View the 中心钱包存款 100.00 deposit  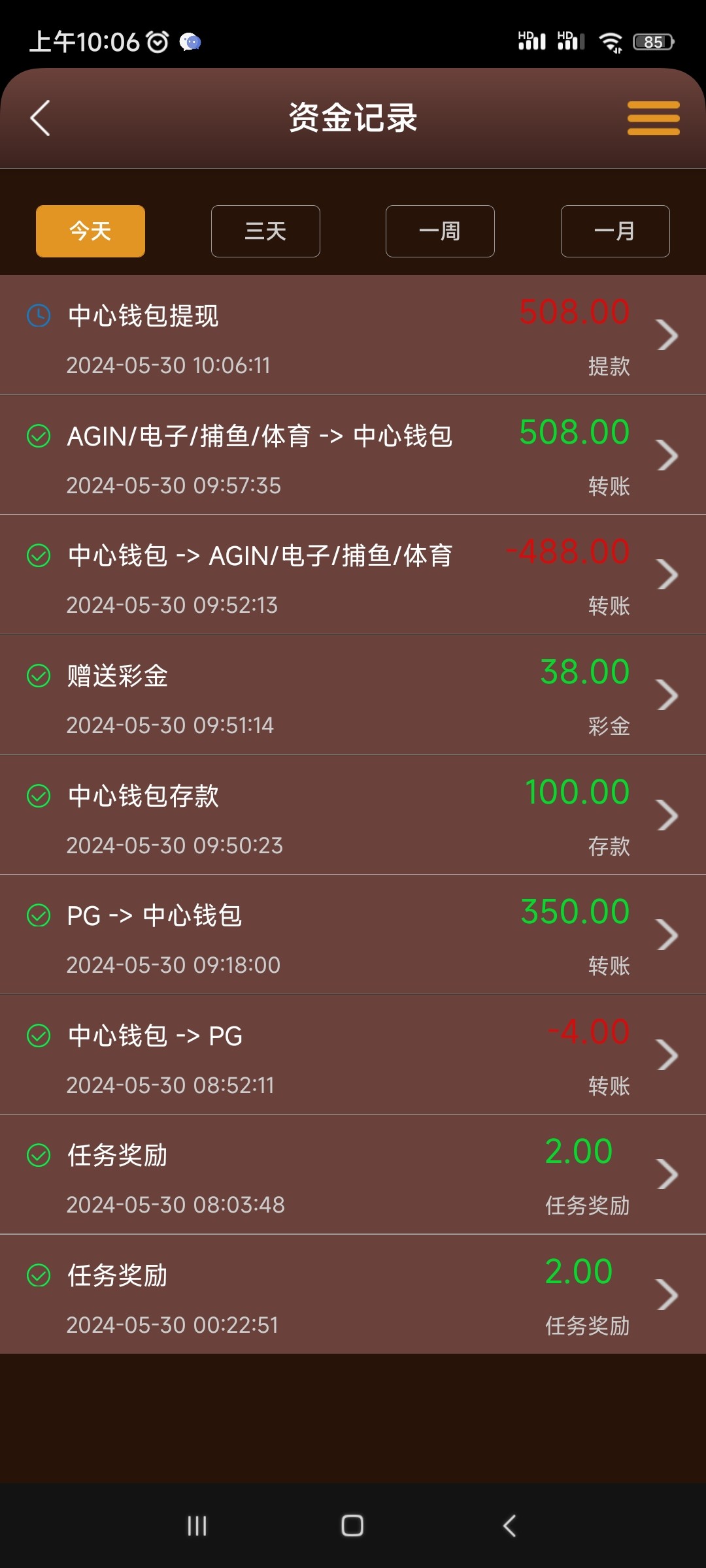pyautogui.click(x=353, y=815)
